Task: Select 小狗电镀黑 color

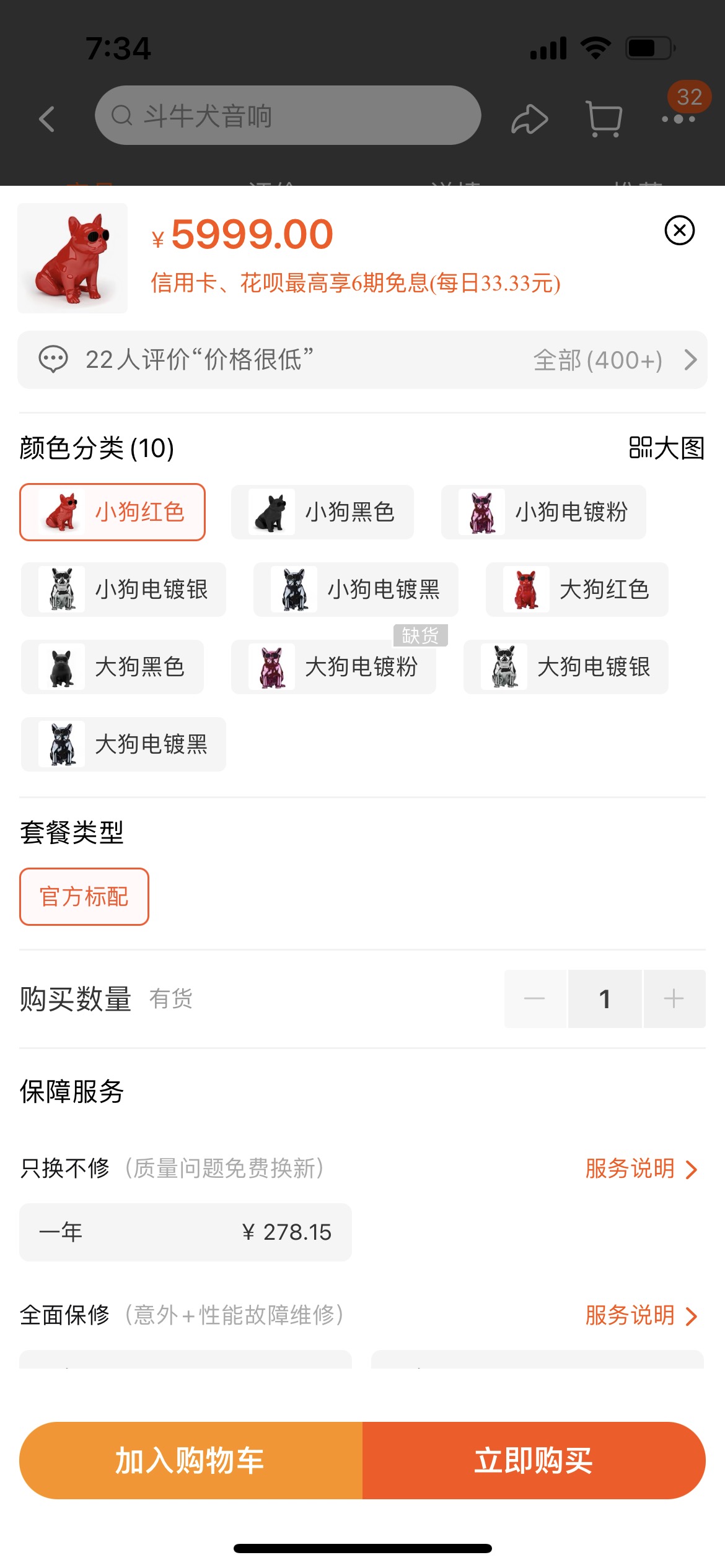Action: pyautogui.click(x=356, y=590)
